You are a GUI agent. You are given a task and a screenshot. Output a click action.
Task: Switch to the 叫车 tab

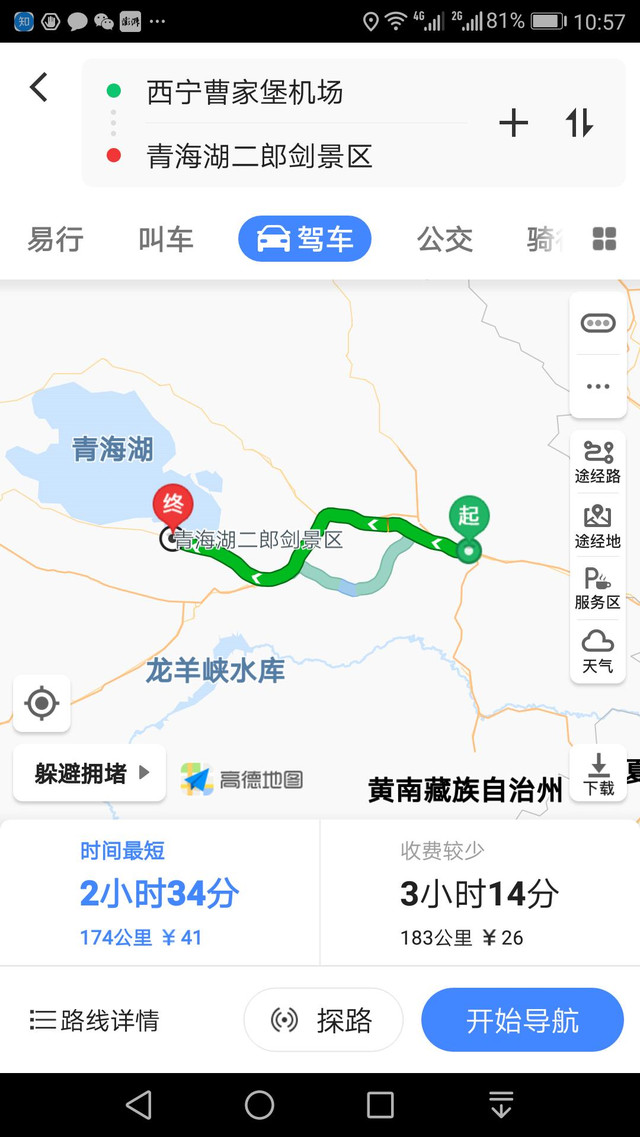166,239
